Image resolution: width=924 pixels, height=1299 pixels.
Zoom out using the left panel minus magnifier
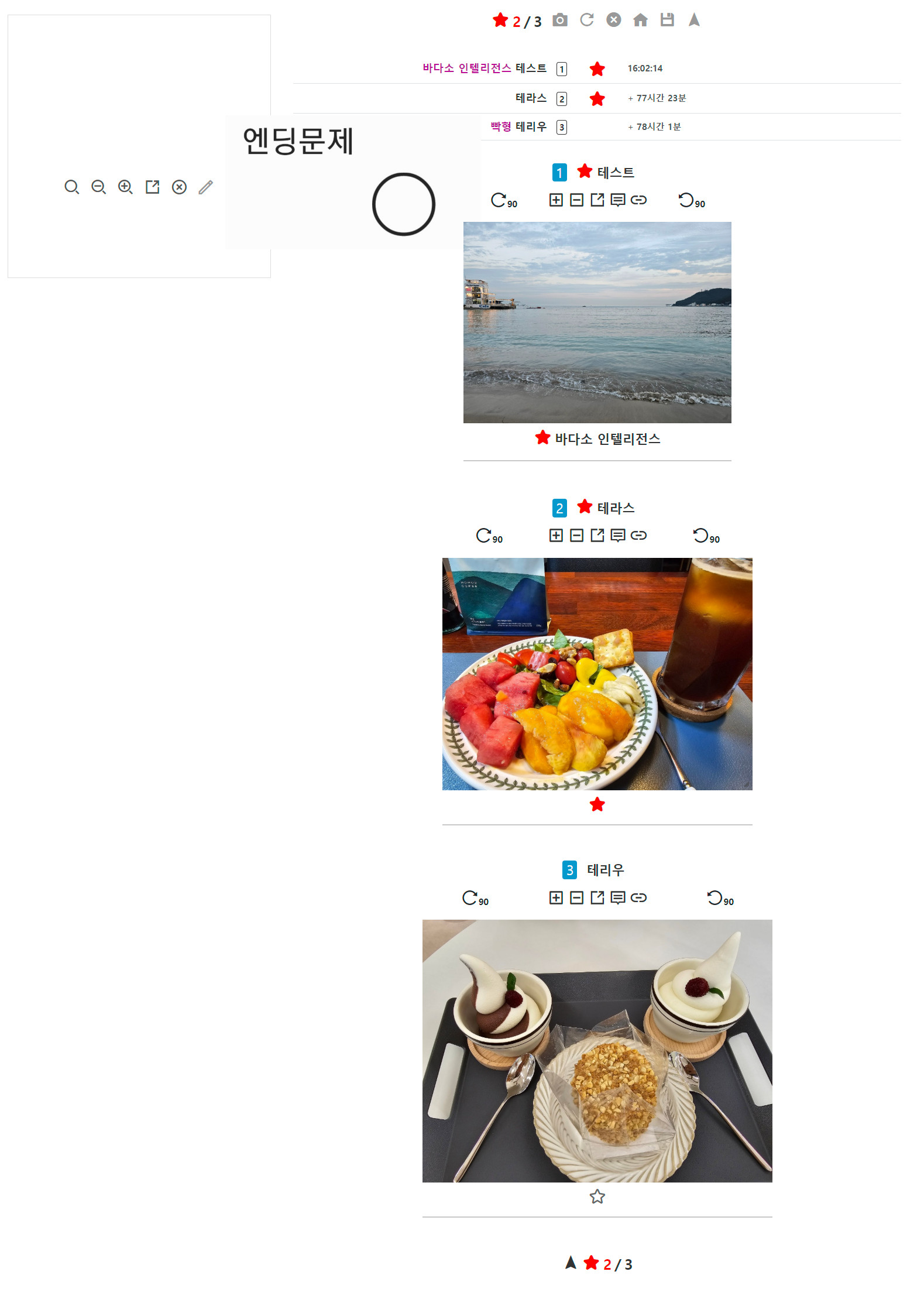click(x=99, y=187)
